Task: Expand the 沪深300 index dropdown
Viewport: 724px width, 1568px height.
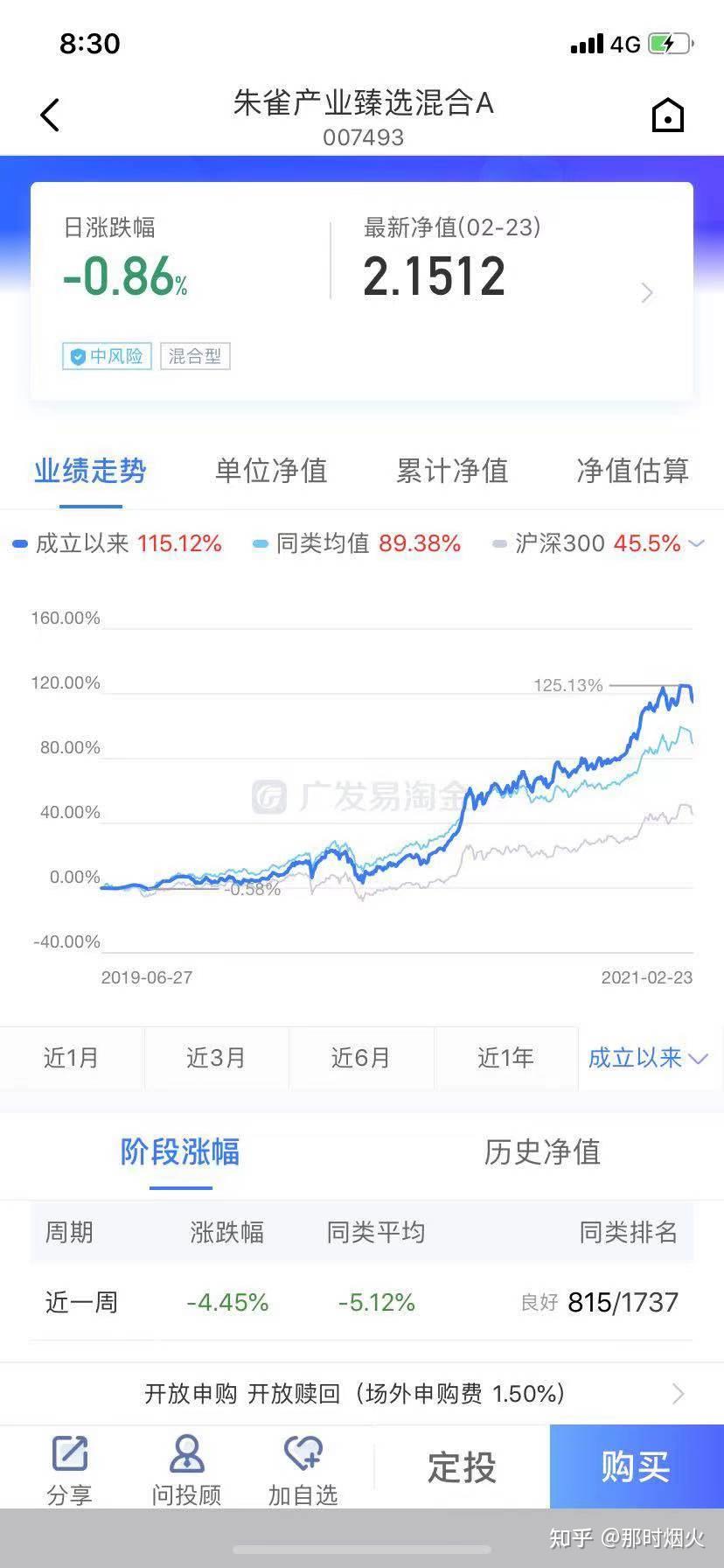Action: point(695,543)
